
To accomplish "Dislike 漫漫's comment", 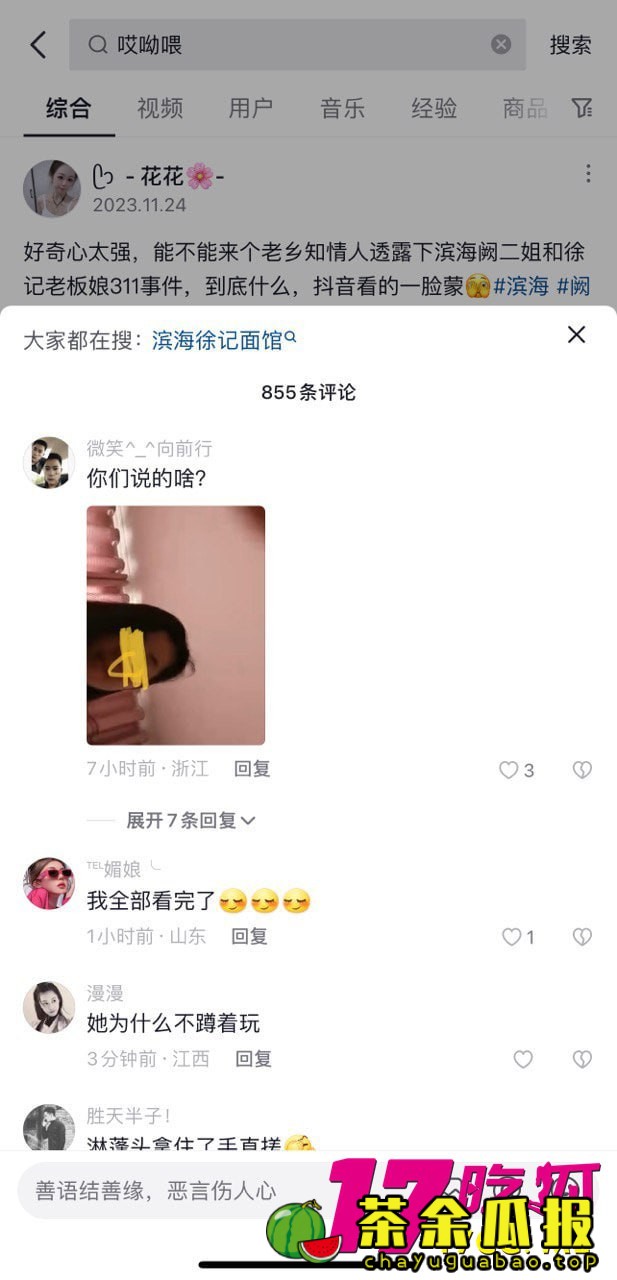I will 582,1059.
